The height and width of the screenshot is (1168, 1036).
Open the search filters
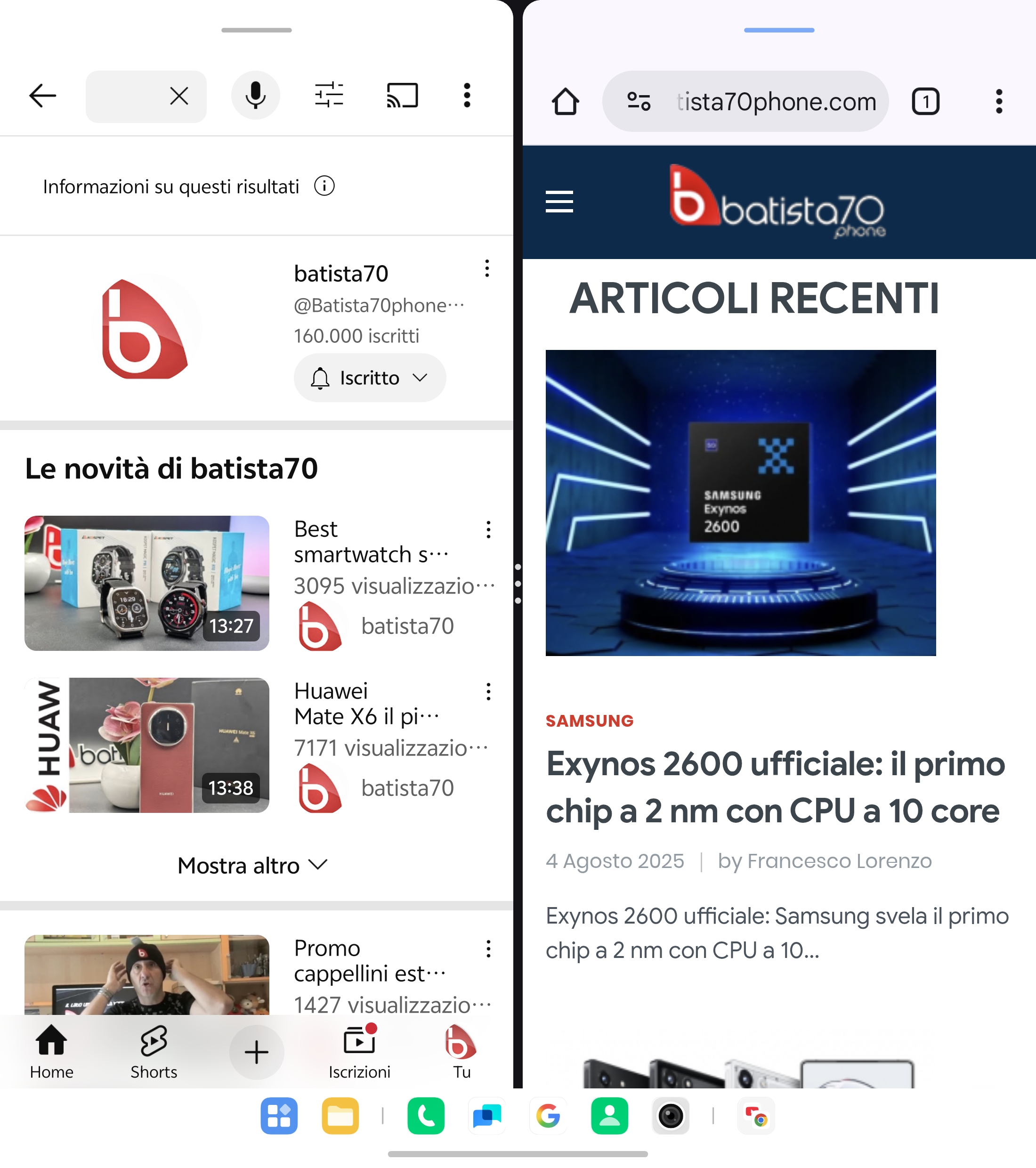pos(329,96)
